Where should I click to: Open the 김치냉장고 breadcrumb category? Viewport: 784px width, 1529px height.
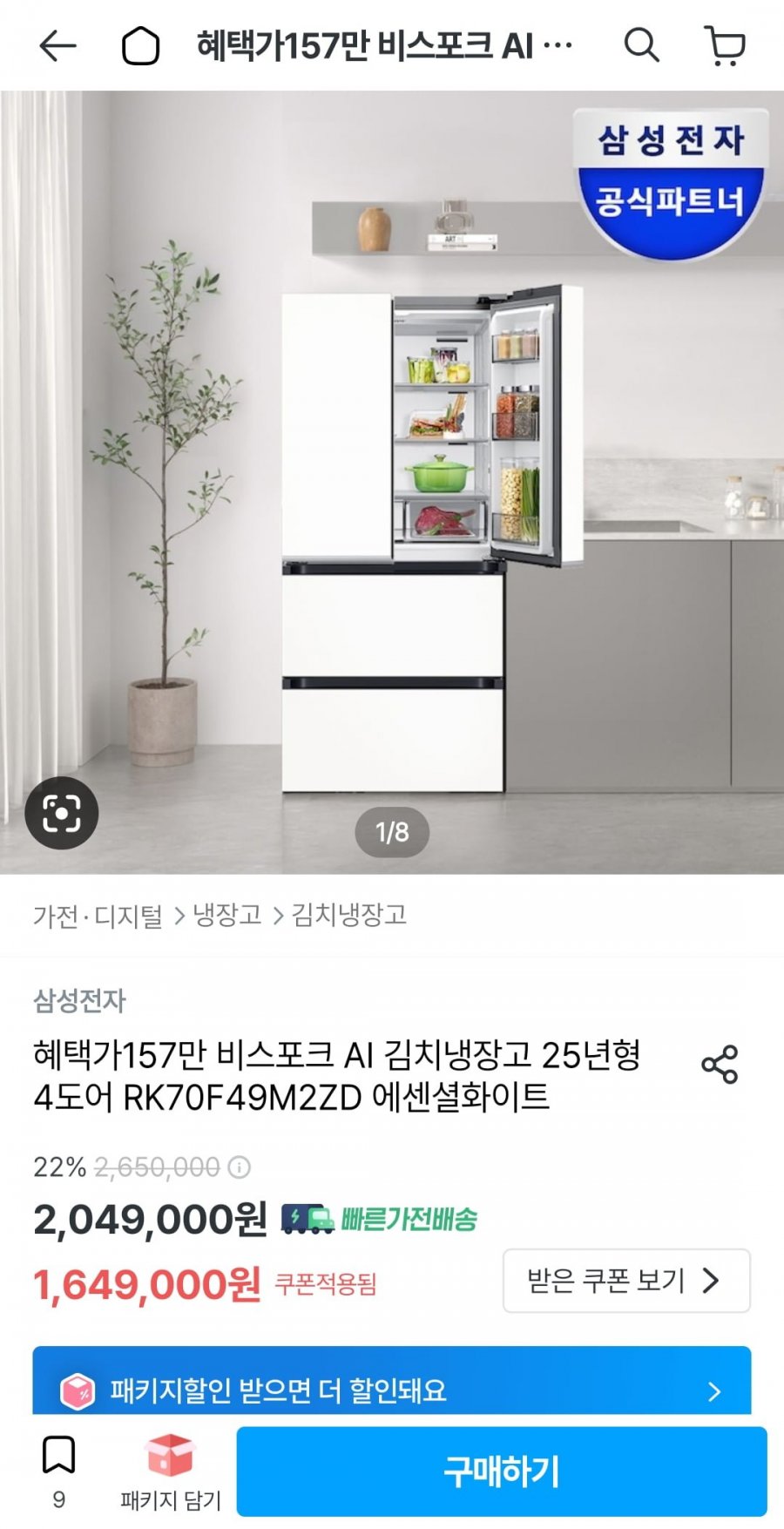(x=349, y=915)
